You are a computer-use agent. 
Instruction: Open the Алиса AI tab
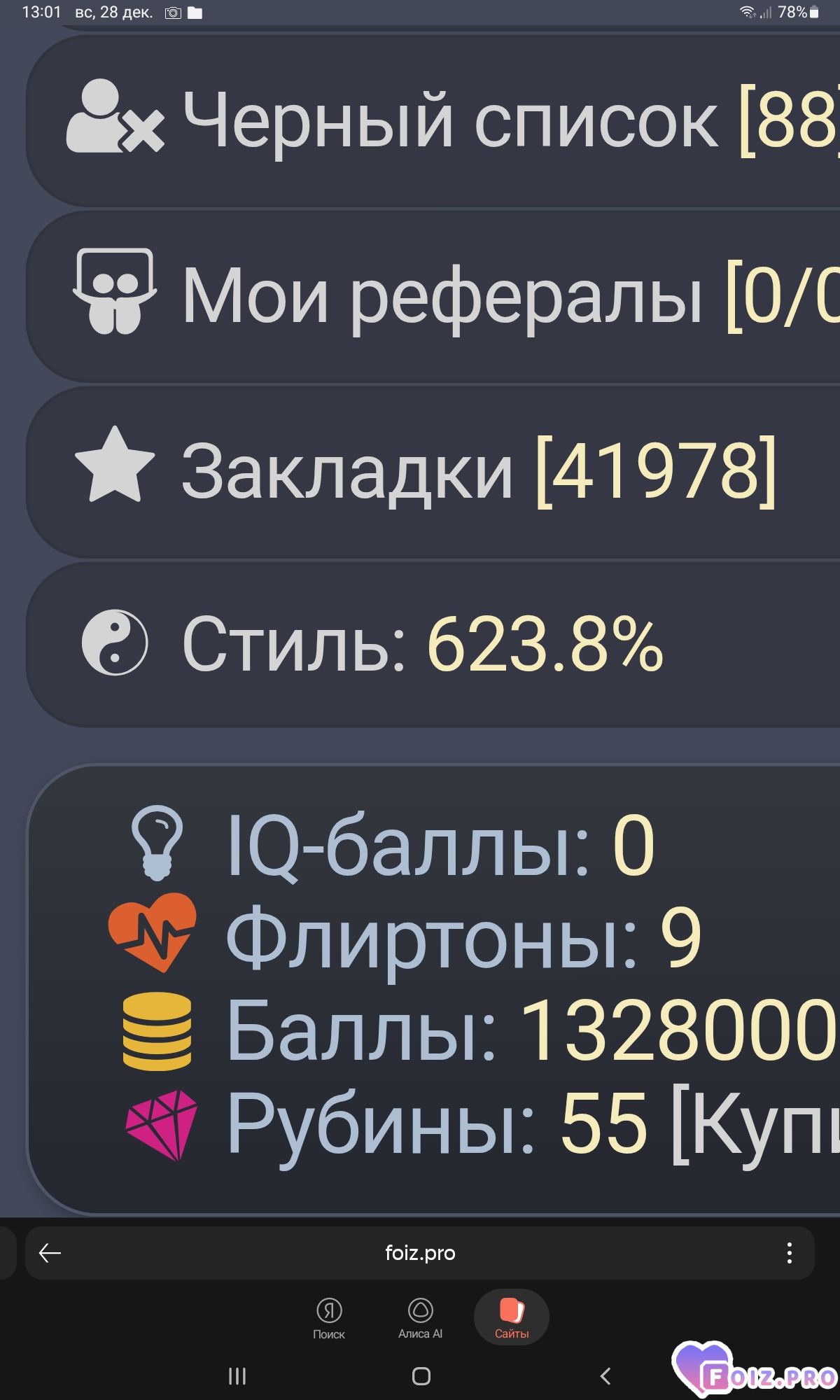tap(420, 1318)
